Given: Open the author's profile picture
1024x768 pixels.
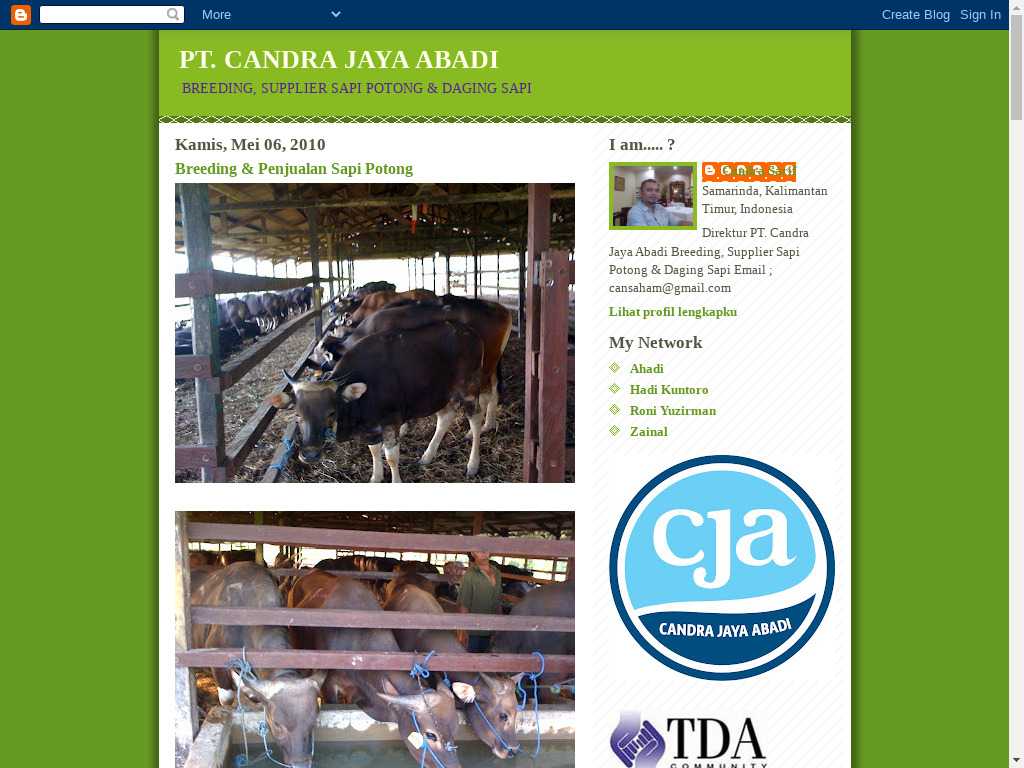Looking at the screenshot, I should [x=652, y=196].
